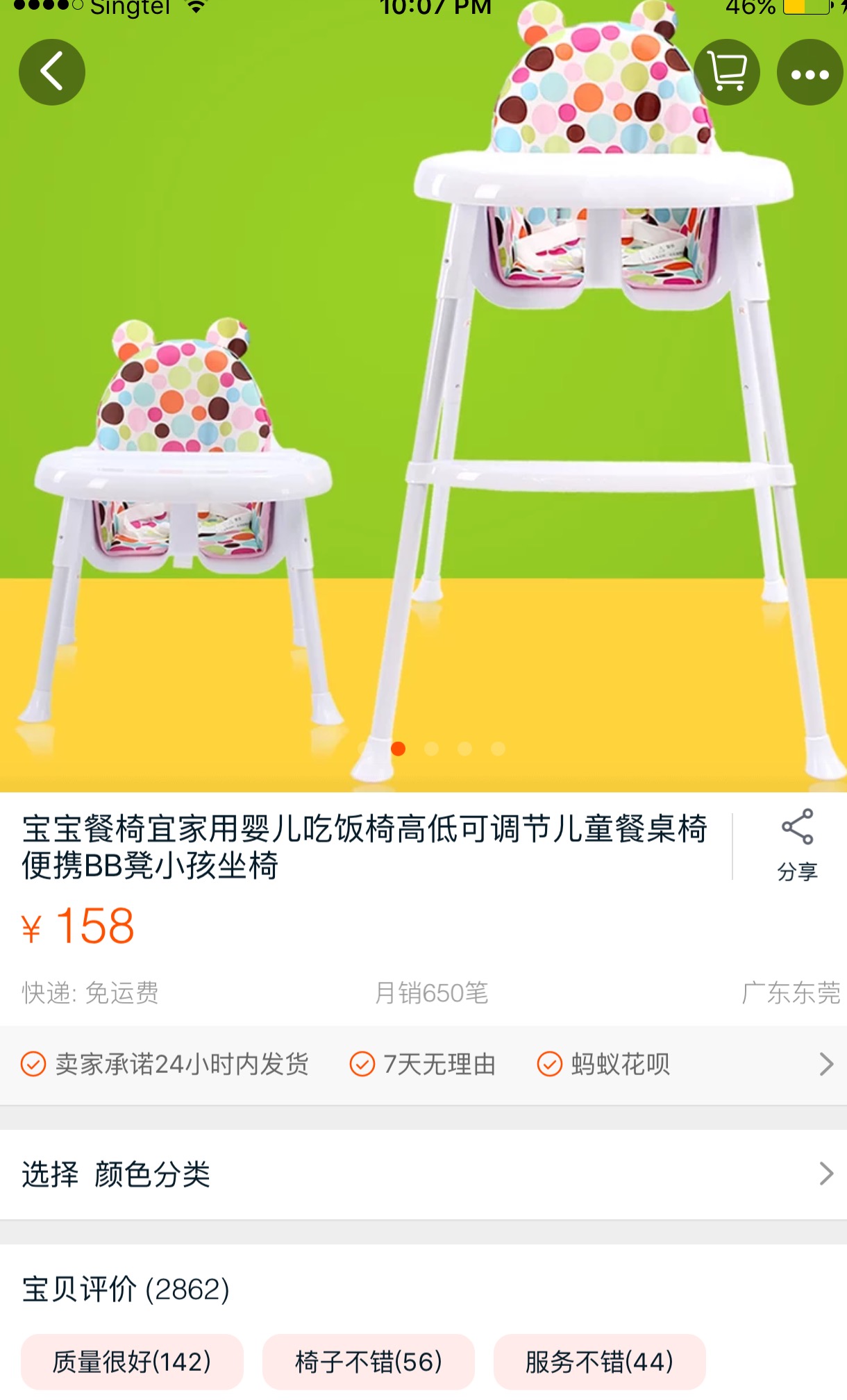Go back to the previous page
This screenshot has height=1400, width=847.
(52, 72)
